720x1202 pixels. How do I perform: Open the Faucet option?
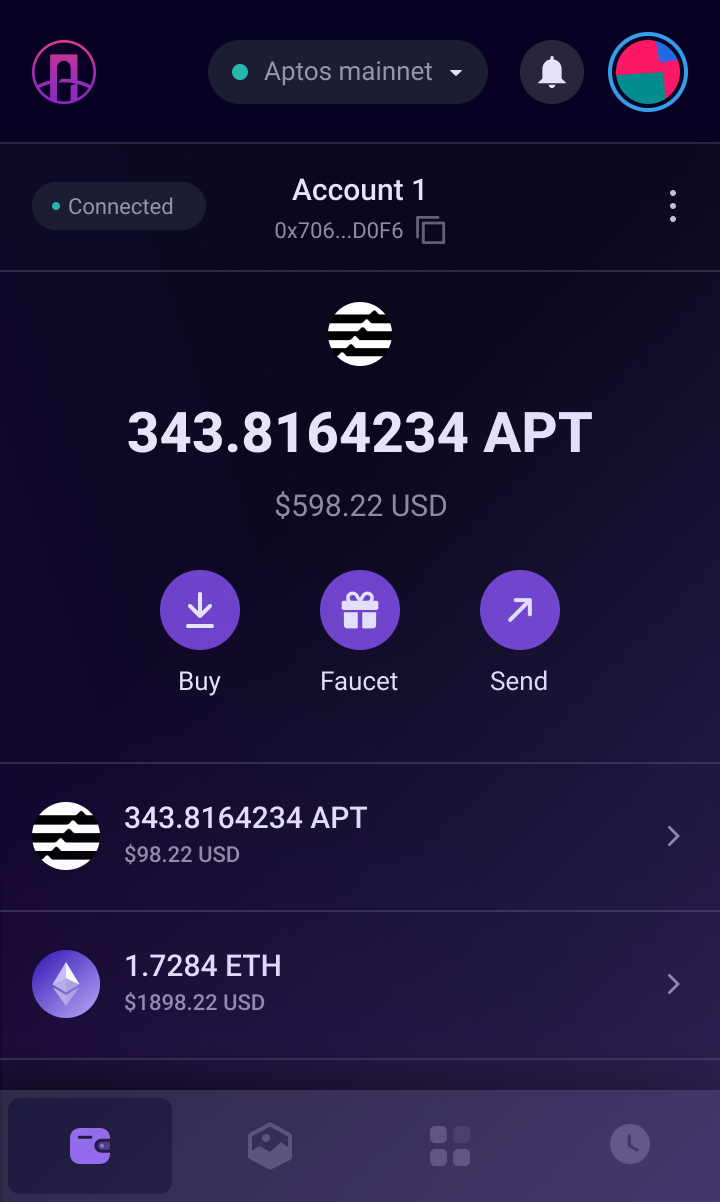(x=360, y=610)
